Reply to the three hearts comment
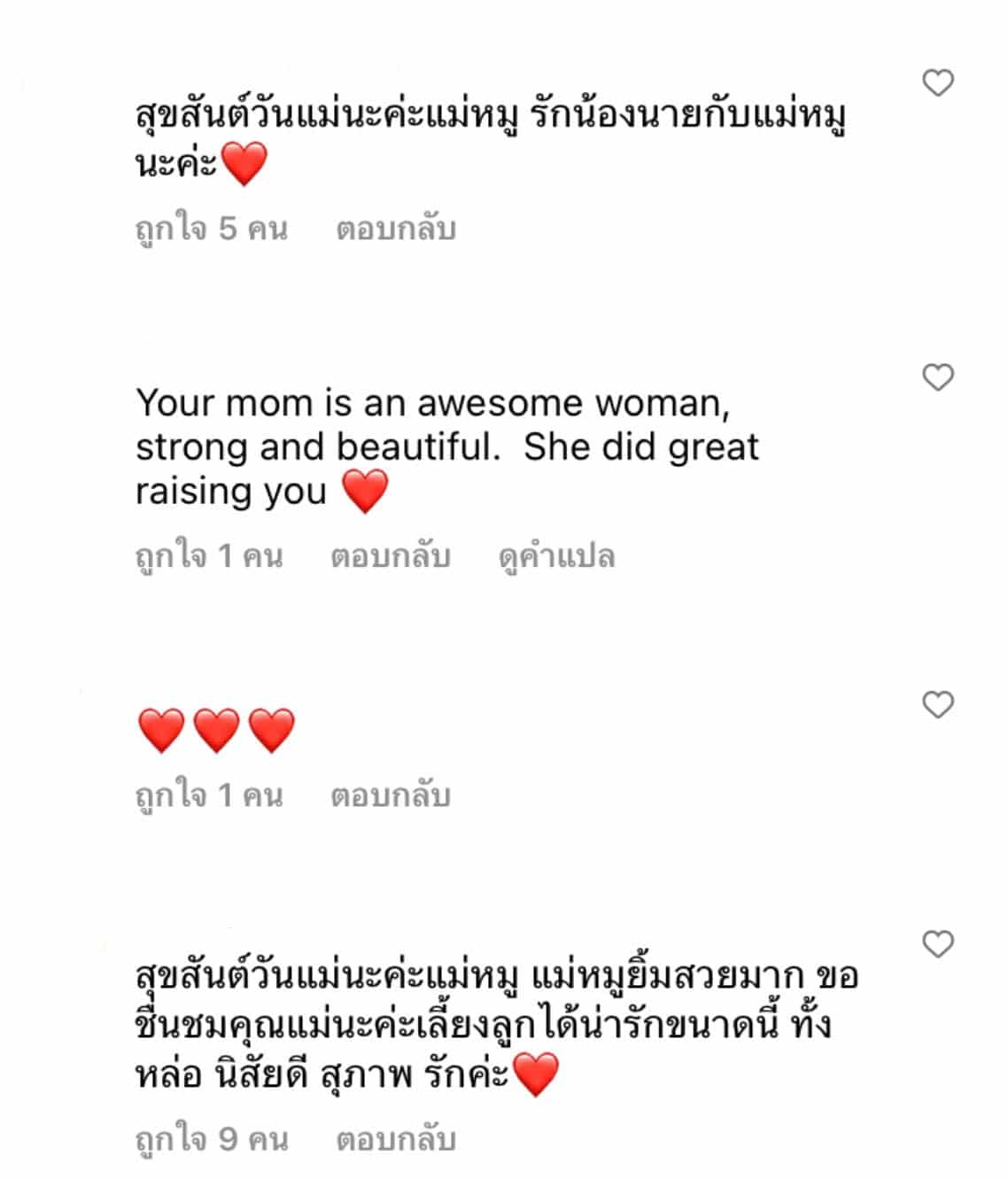The width and height of the screenshot is (1008, 1179). click(390, 795)
